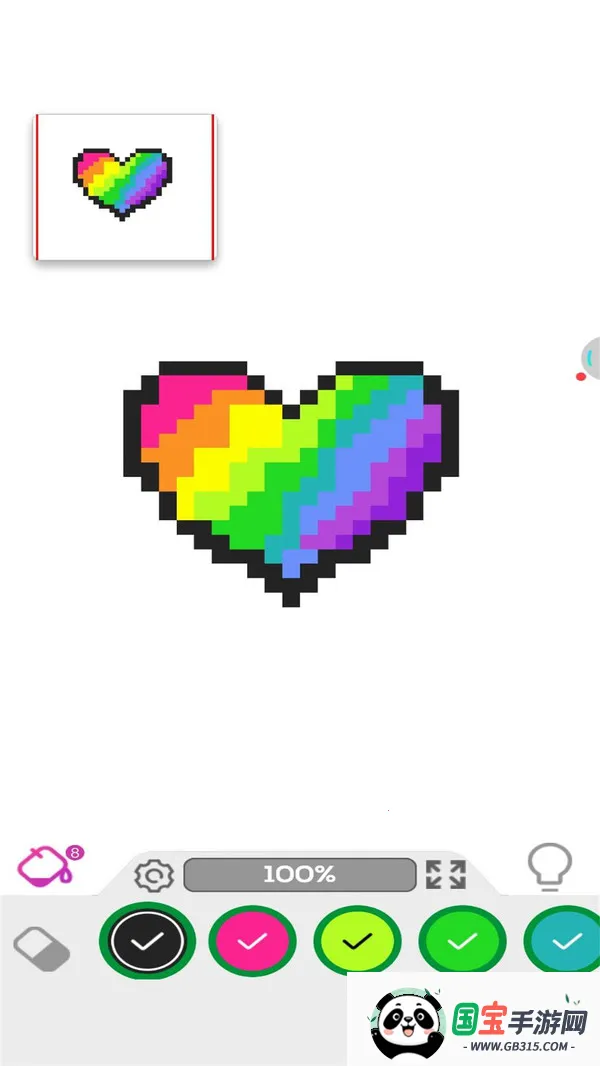Image resolution: width=600 pixels, height=1066 pixels.
Task: Pick the green color swatch
Action: (x=462, y=941)
